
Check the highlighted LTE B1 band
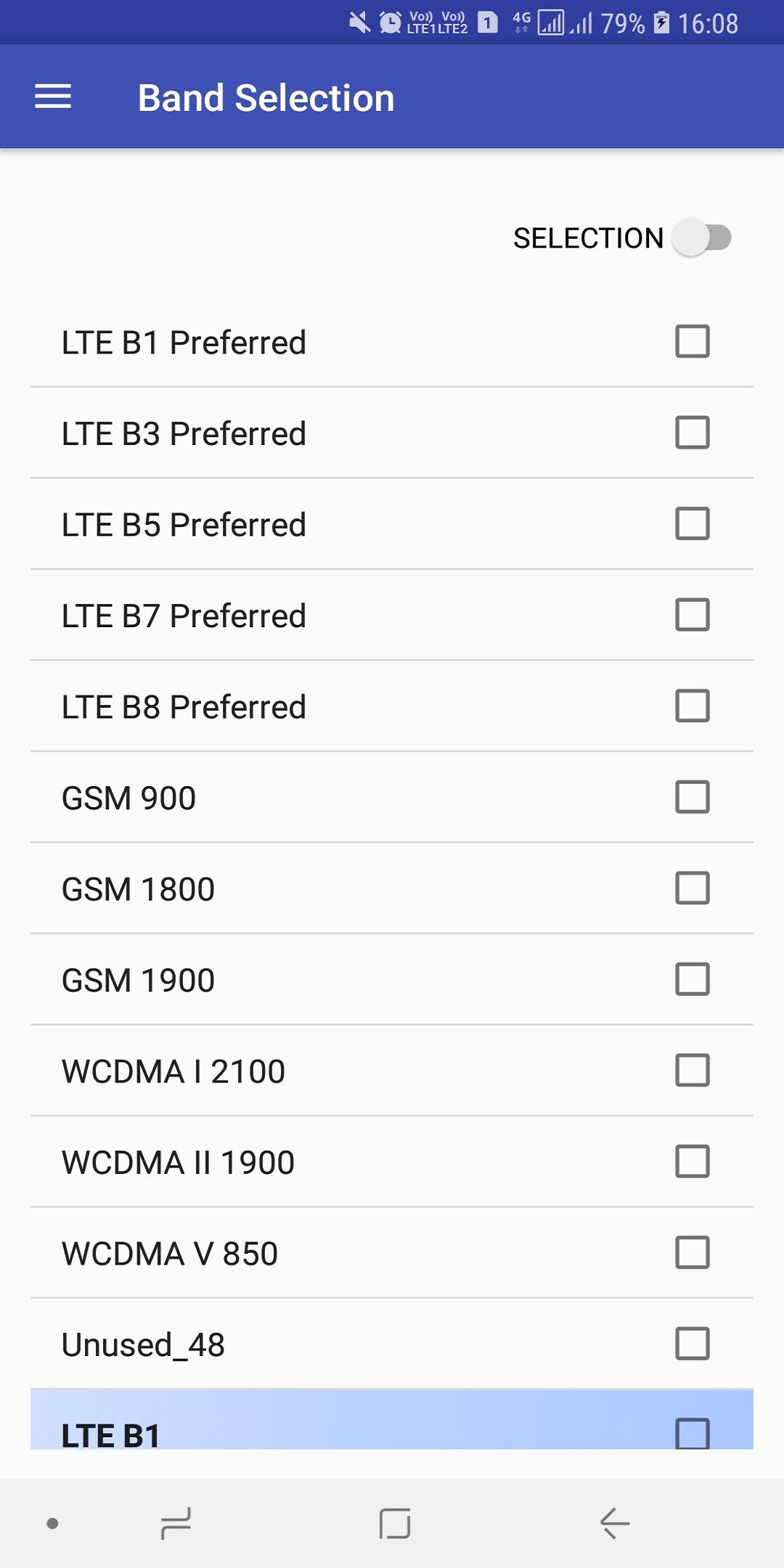692,1432
